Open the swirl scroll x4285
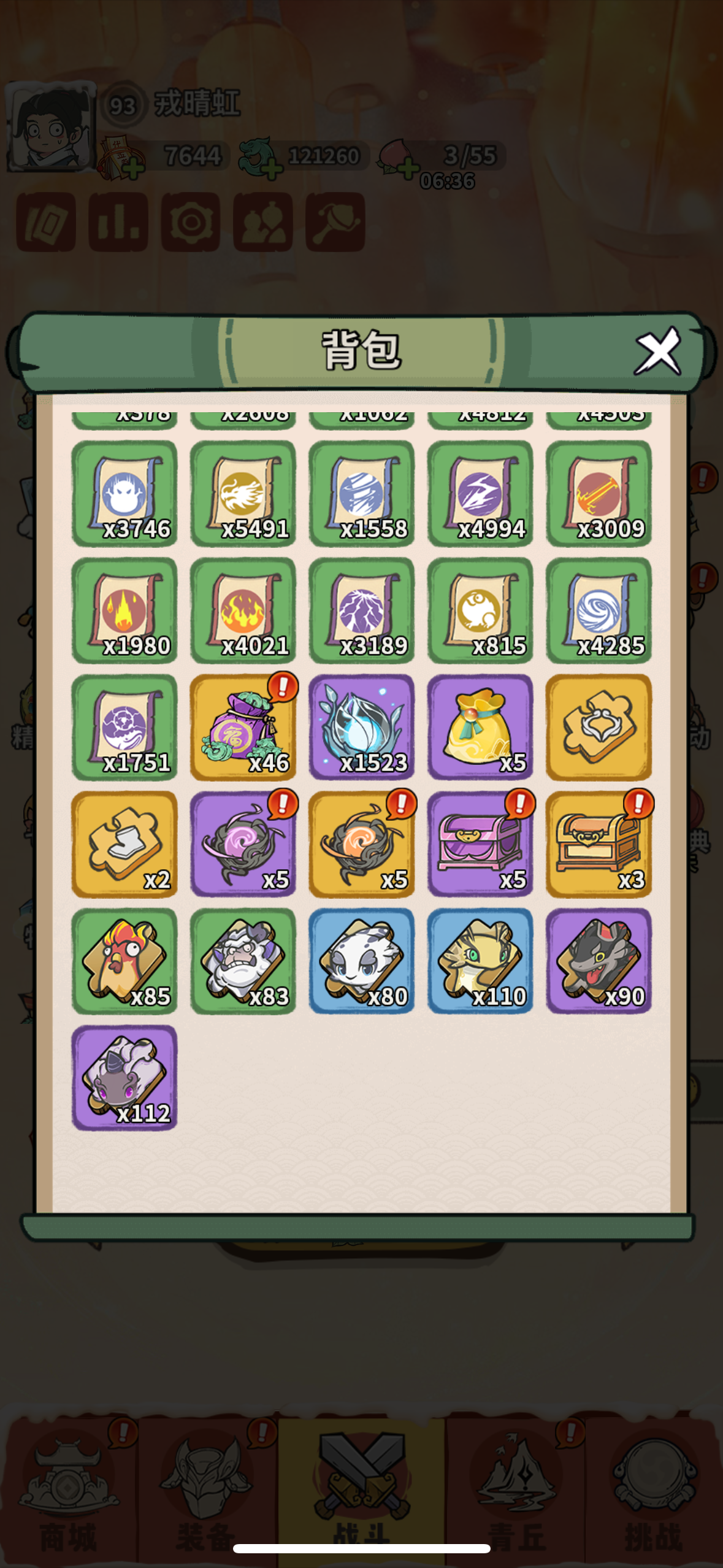The width and height of the screenshot is (723, 1568). coord(599,610)
